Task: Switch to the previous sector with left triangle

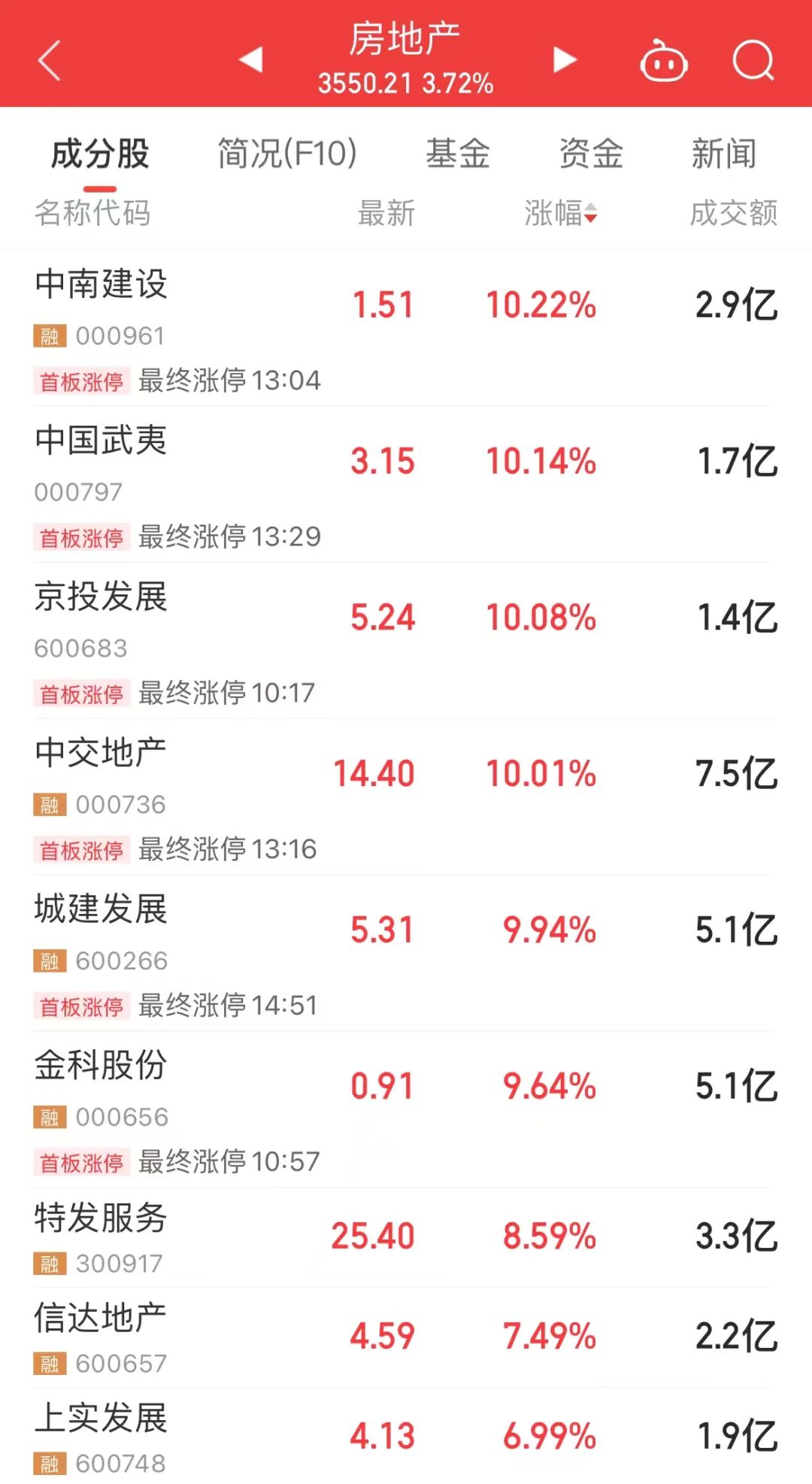Action: click(251, 59)
